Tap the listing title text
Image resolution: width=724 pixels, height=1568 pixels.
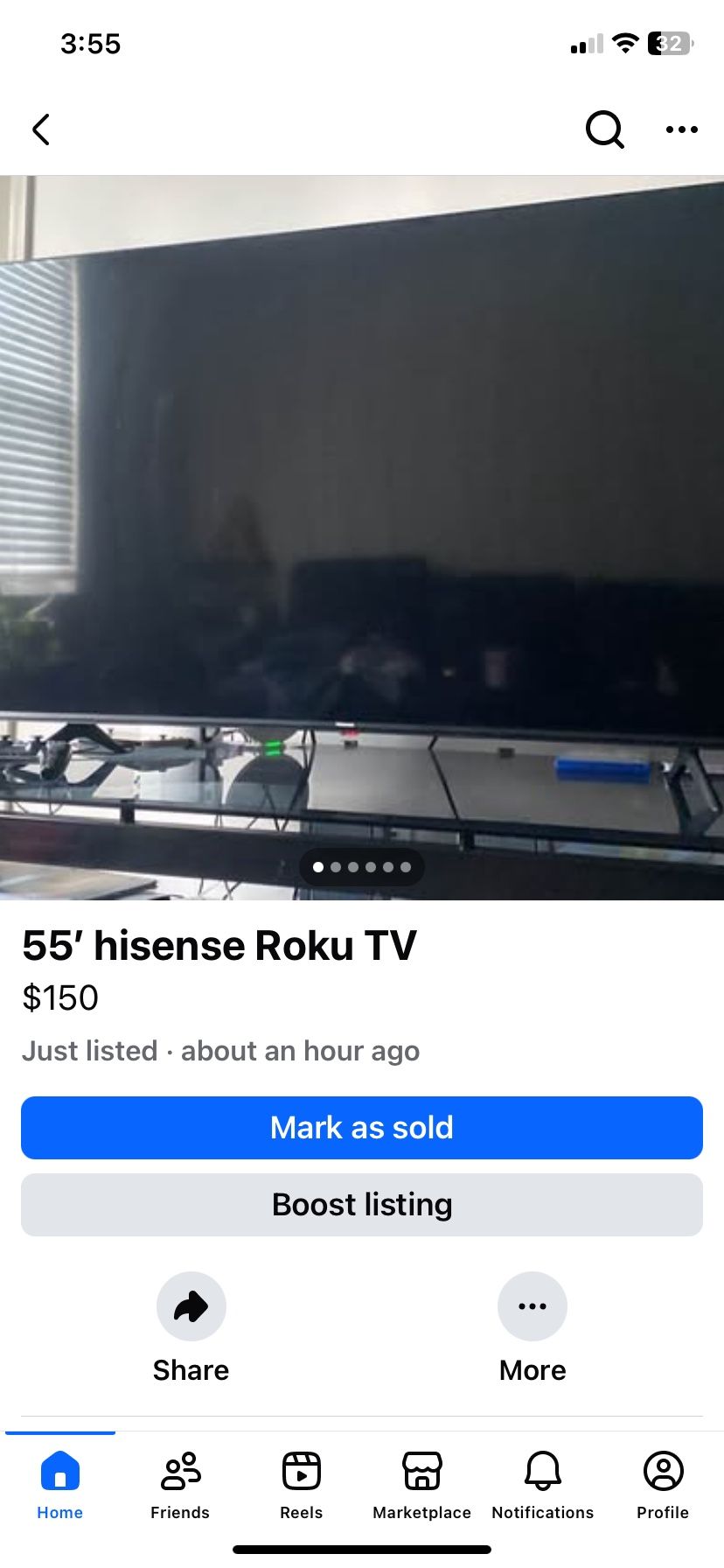click(219, 945)
